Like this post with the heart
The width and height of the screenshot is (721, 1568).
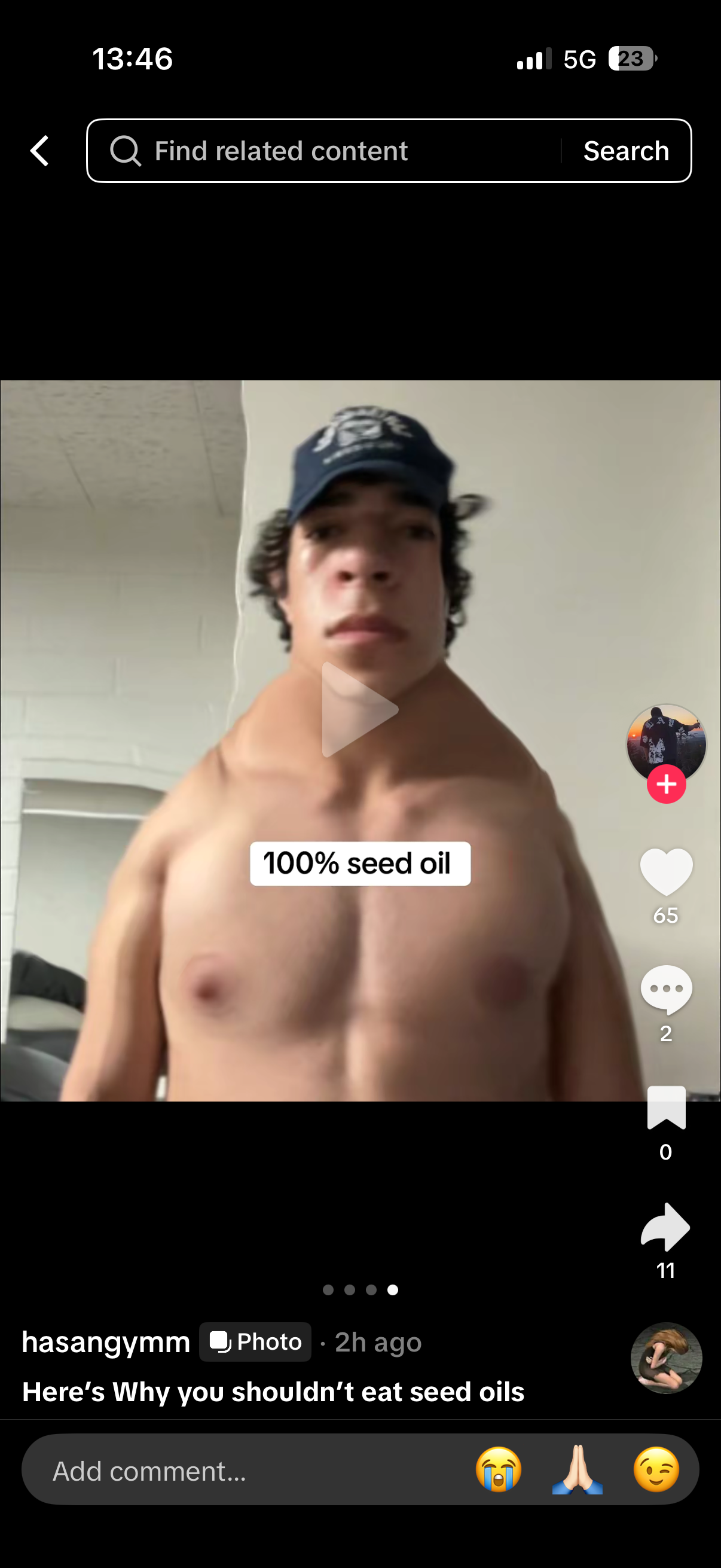pyautogui.click(x=666, y=872)
